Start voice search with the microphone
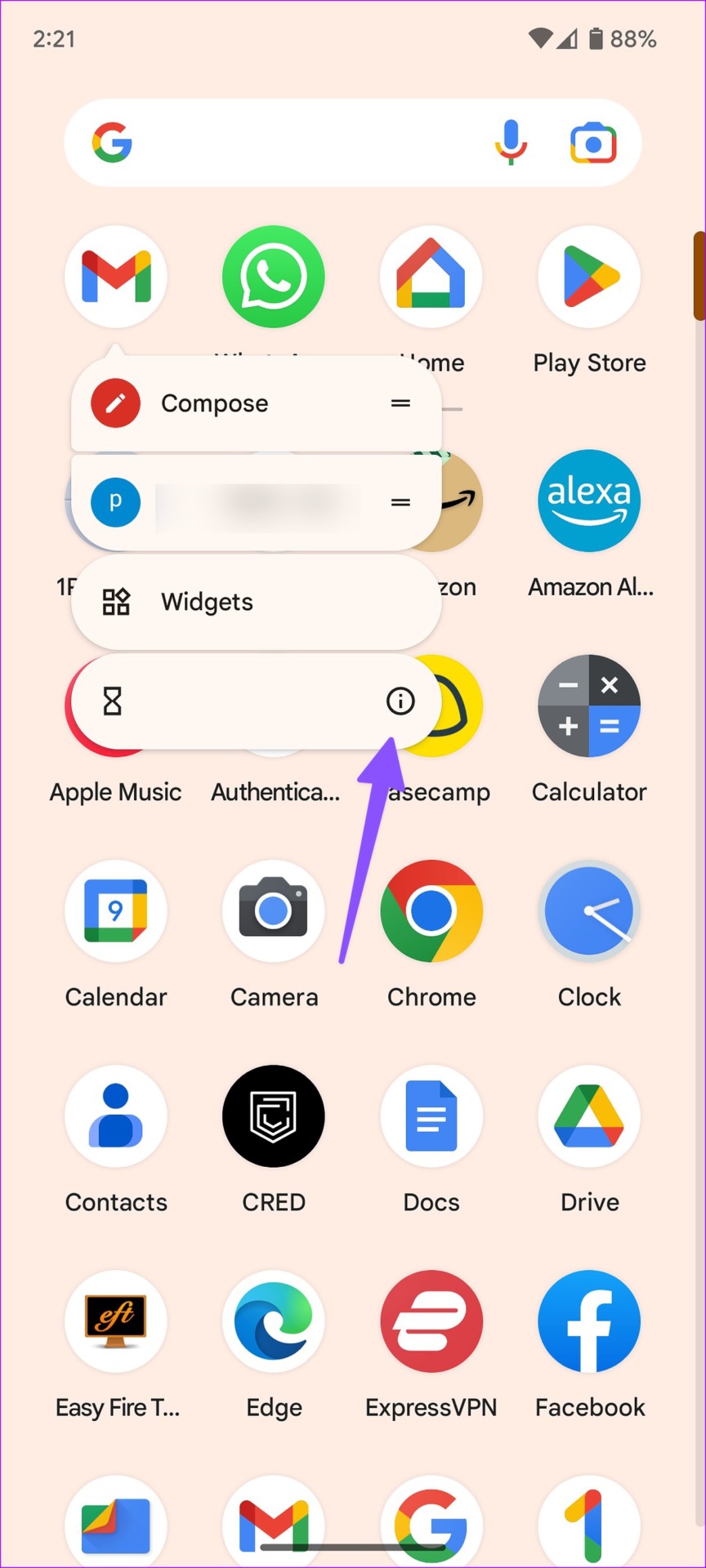The image size is (706, 1568). click(511, 143)
